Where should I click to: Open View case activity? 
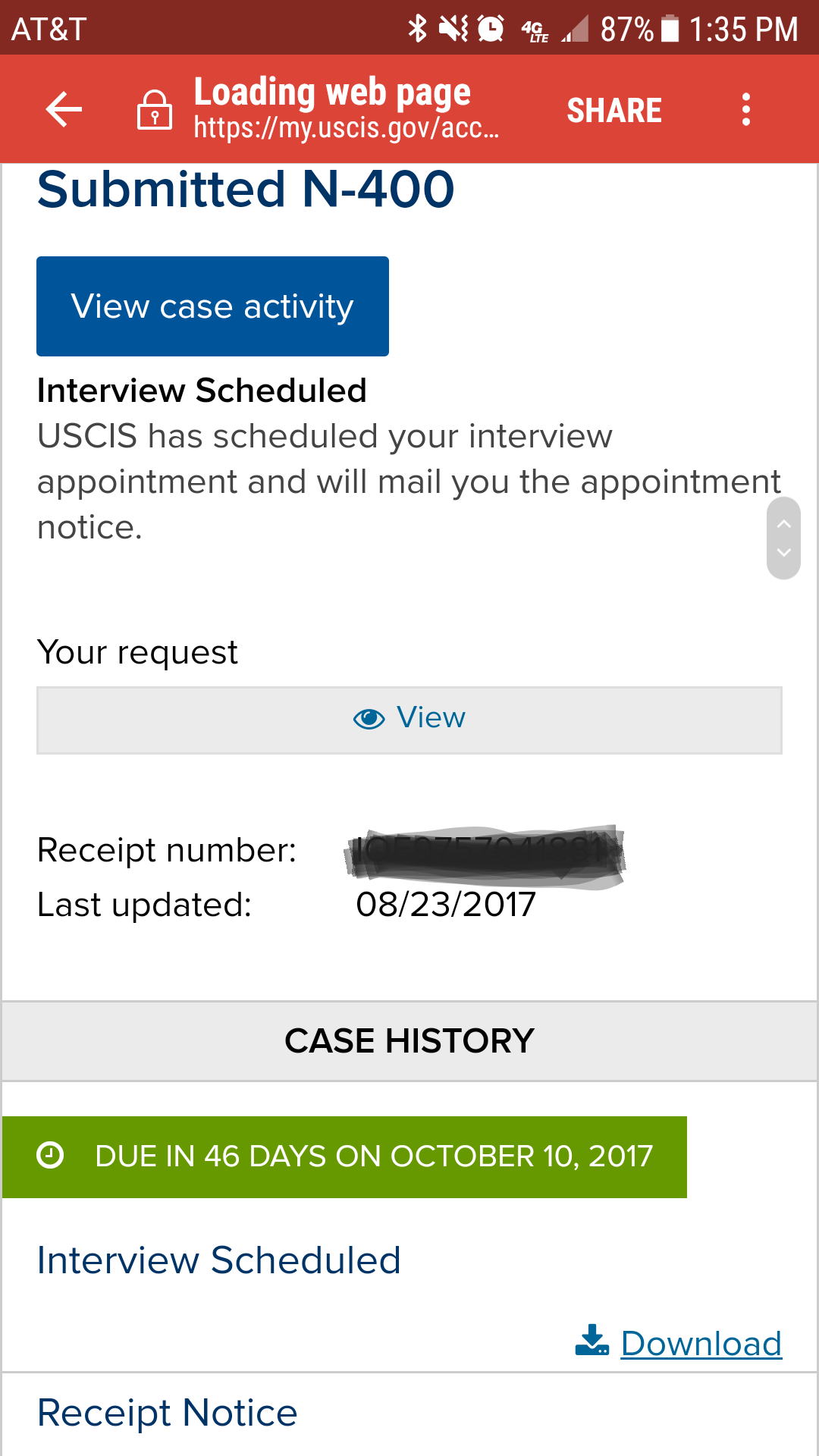click(x=212, y=306)
